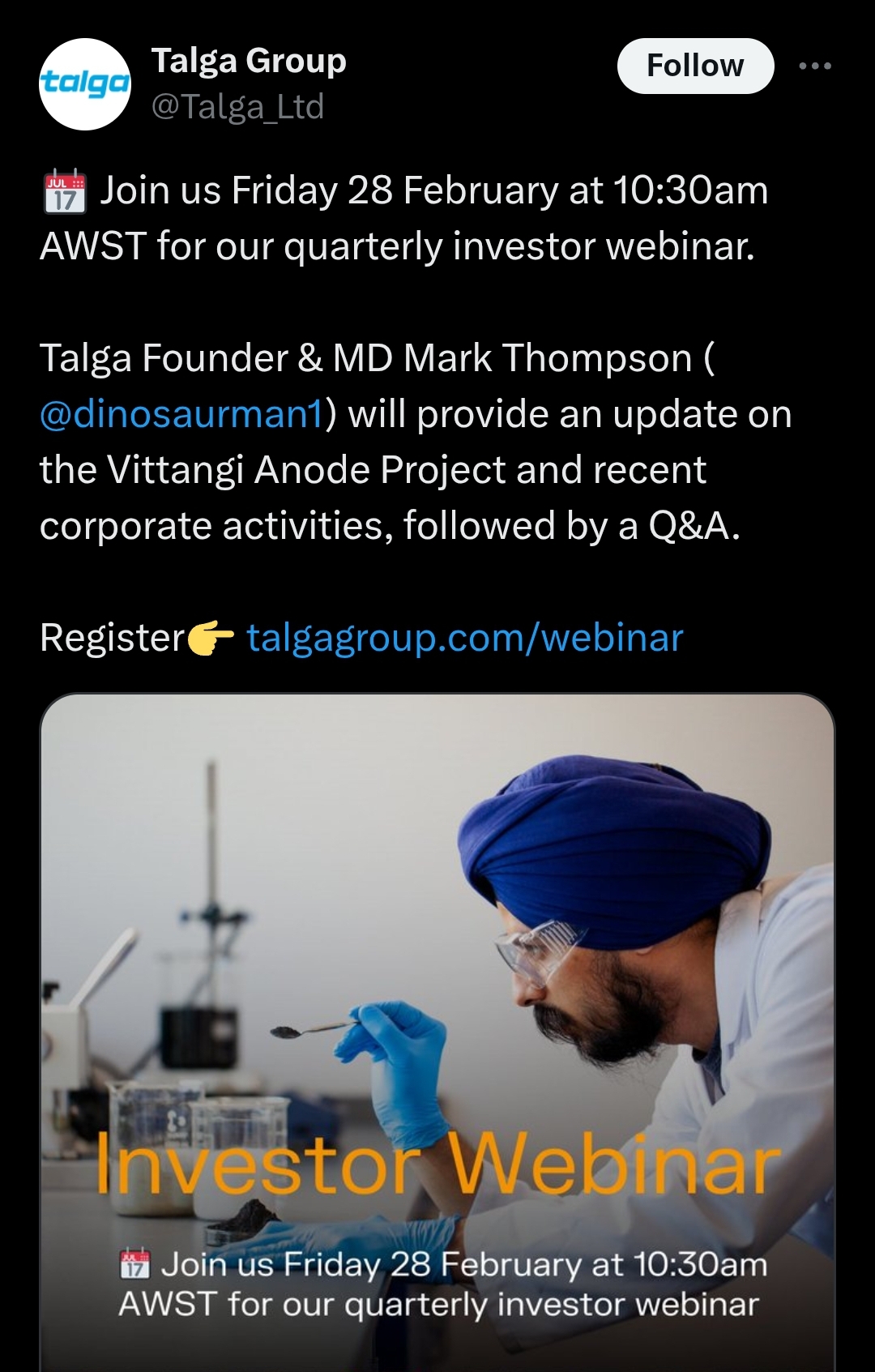Open the talgagroup.com/webinar link

click(465, 638)
